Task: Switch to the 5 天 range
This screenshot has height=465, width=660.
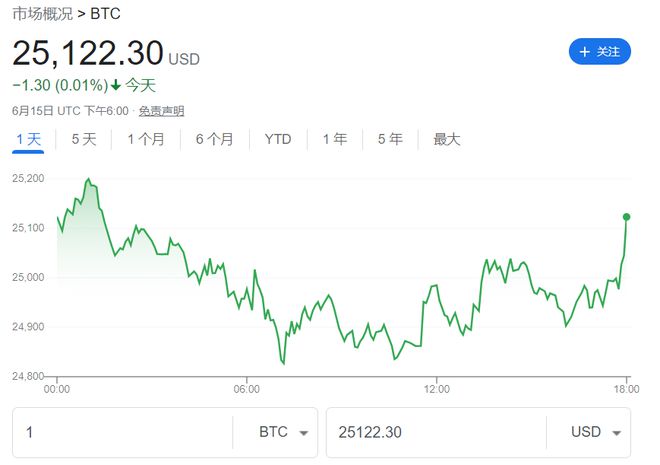Action: click(x=84, y=139)
